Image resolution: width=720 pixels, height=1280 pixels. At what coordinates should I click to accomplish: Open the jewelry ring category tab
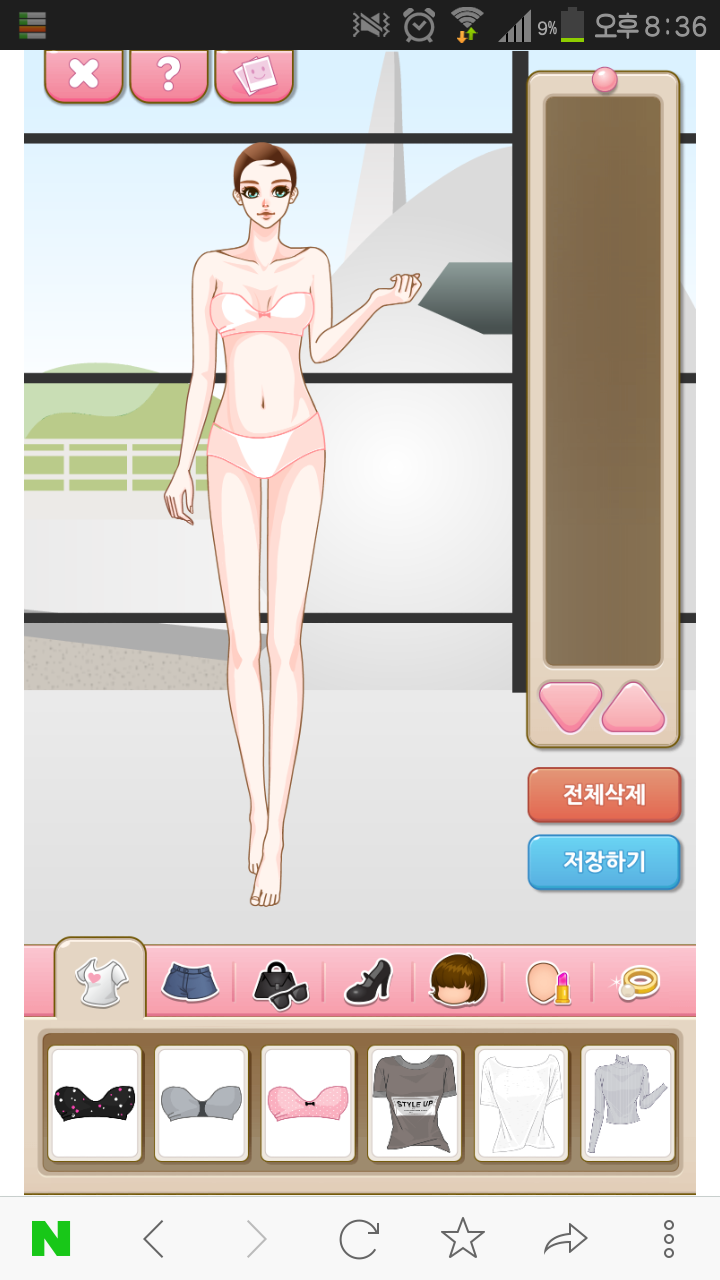638,982
